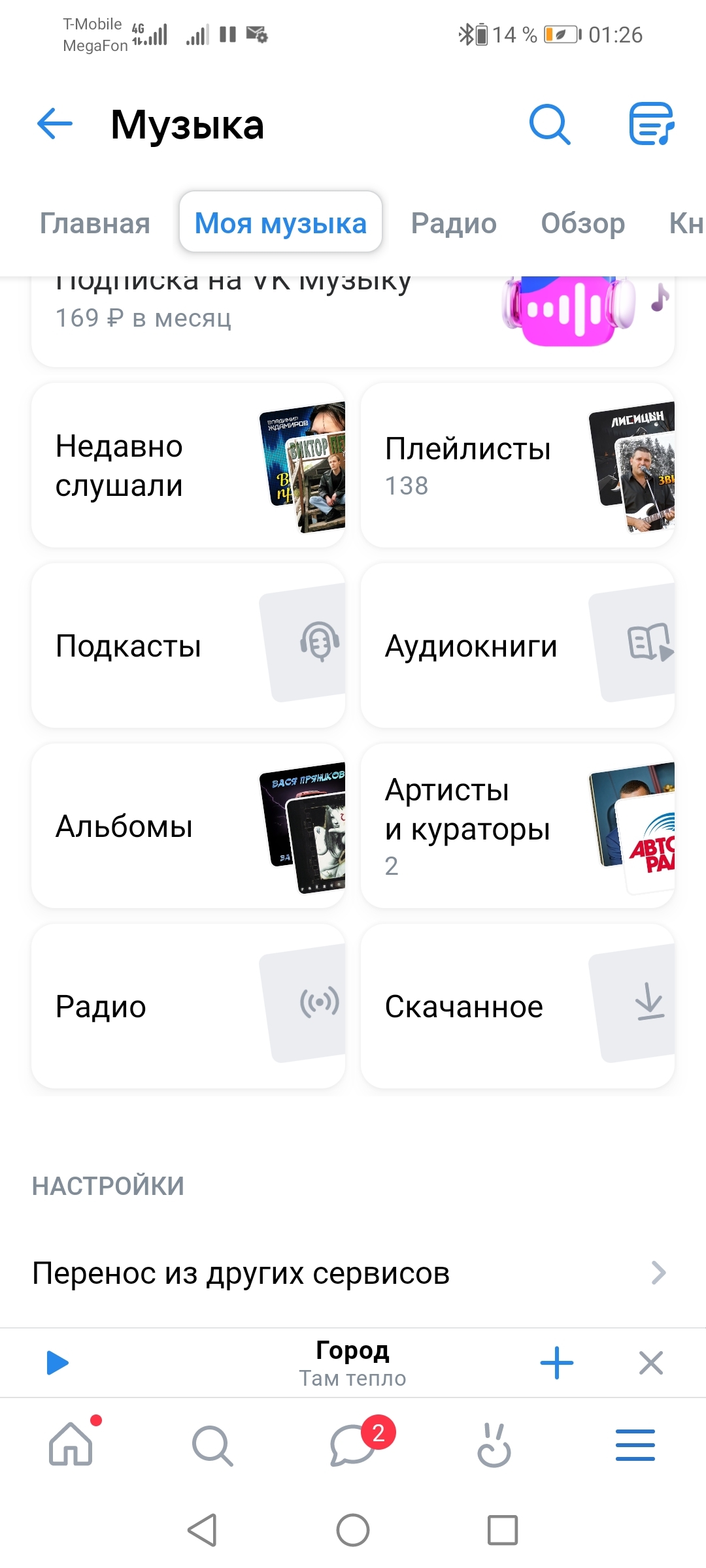706x1568 pixels.
Task: Open Перенос из других сервисов
Action: pyautogui.click(x=352, y=1273)
